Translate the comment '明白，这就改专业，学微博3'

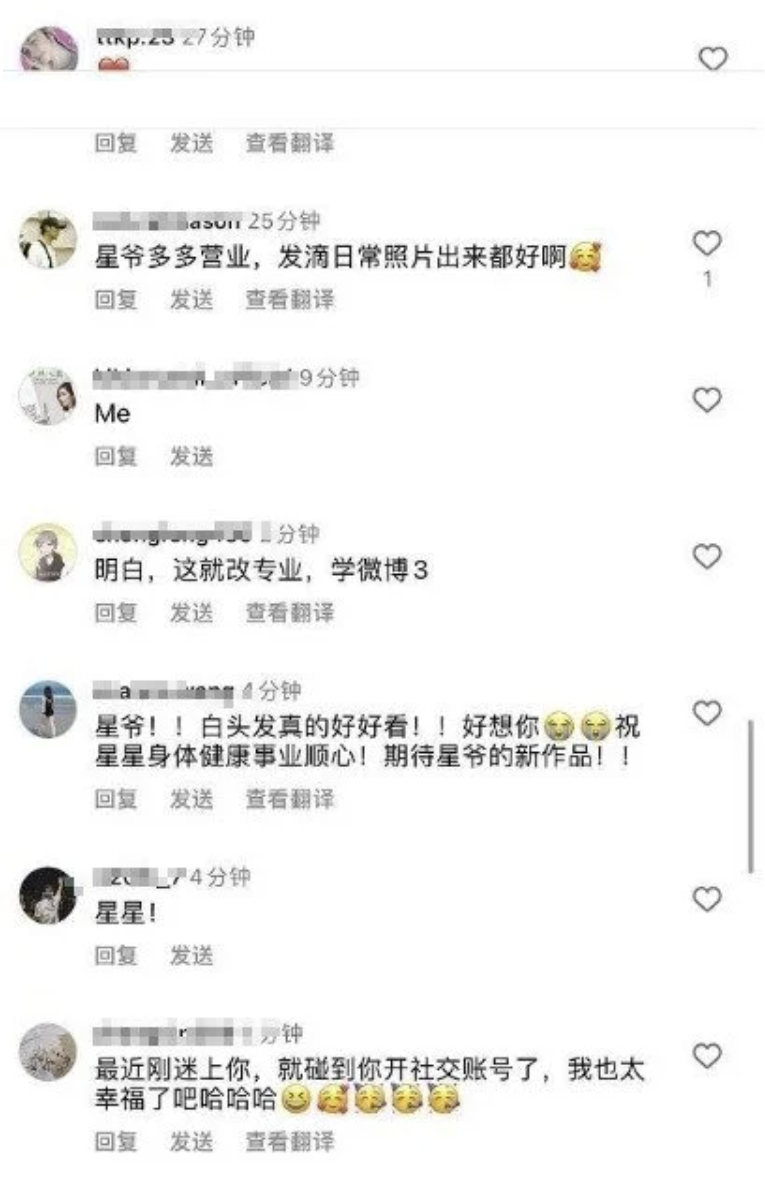290,612
